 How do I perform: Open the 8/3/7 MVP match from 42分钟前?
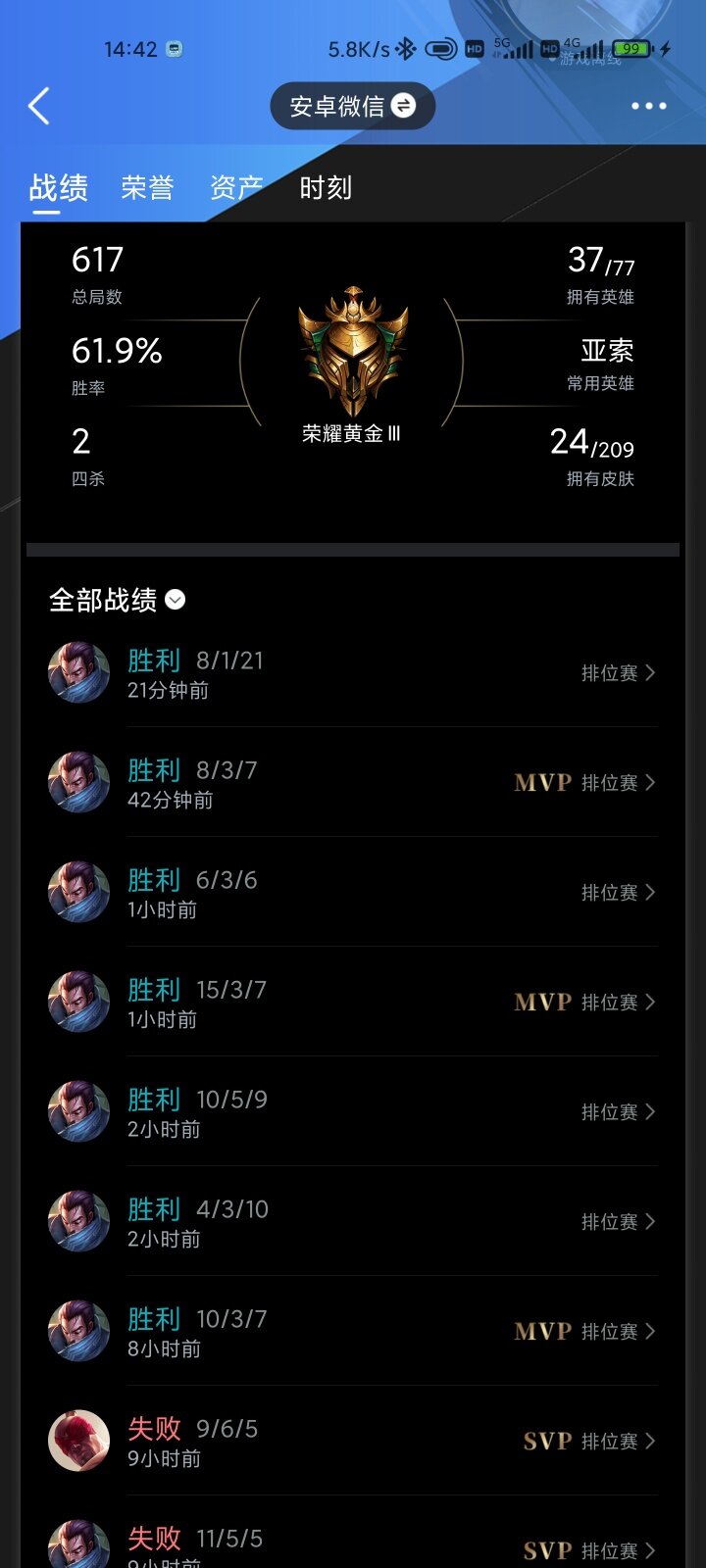[x=353, y=783]
